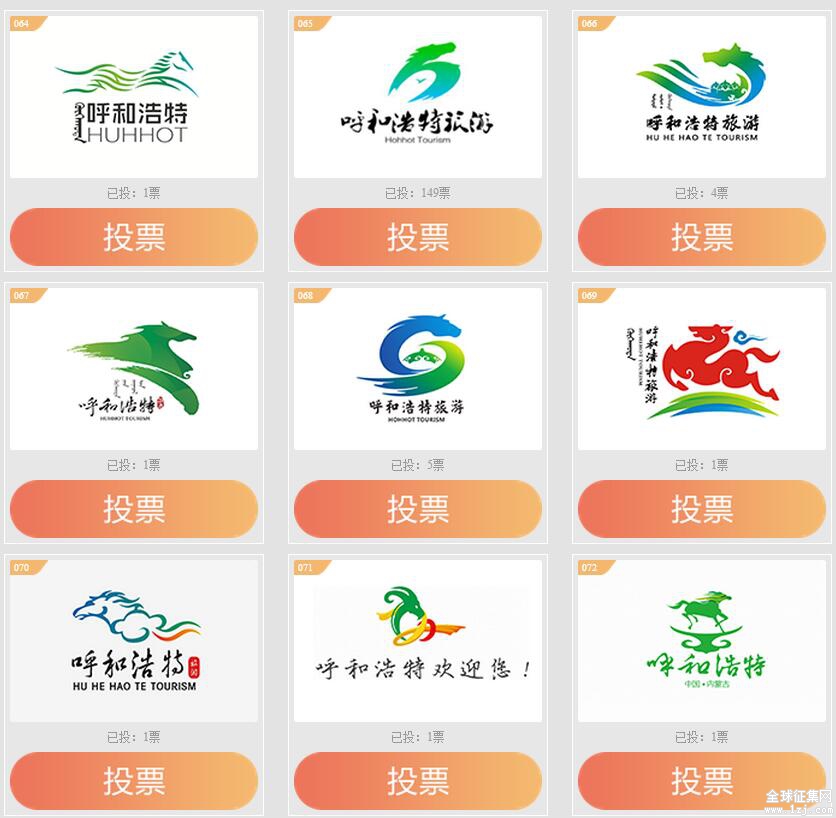Viewport: 836px width, 818px height.
Task: Vote for logo entry 064
Action: (x=134, y=237)
